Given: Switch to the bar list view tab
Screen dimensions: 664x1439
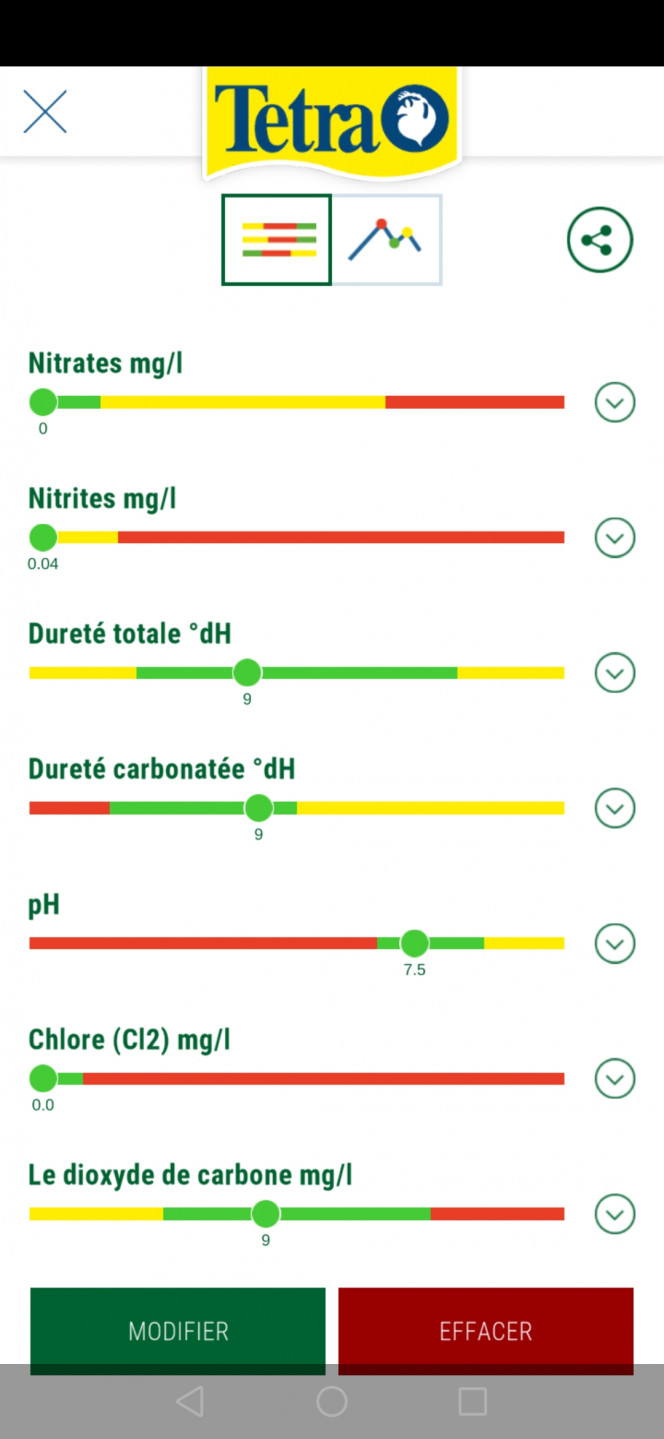Looking at the screenshot, I should pyautogui.click(x=276, y=240).
